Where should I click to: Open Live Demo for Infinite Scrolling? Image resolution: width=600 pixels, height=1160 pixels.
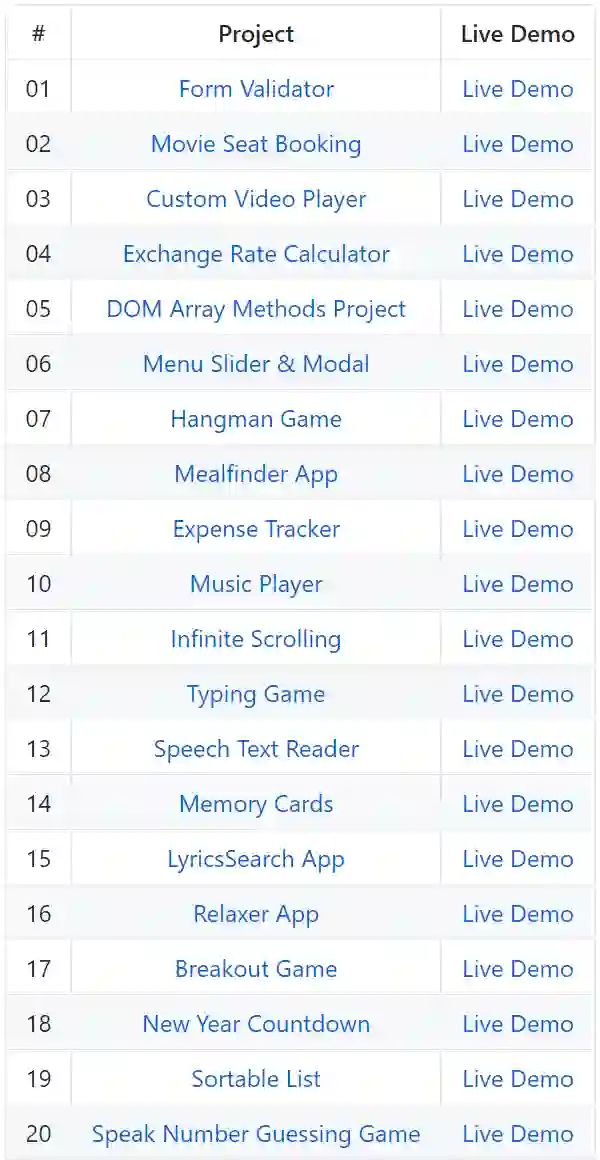tap(517, 639)
